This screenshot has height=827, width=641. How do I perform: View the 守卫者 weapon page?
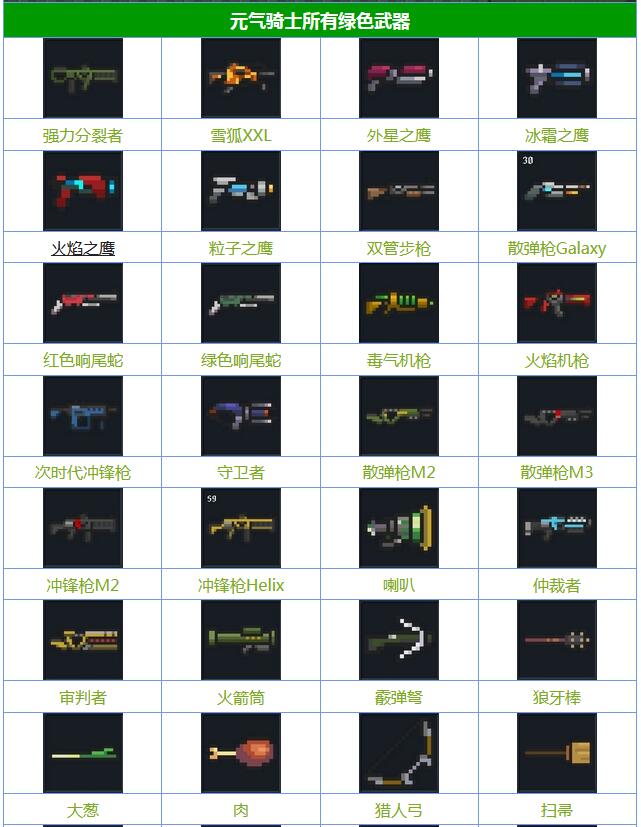(x=241, y=472)
